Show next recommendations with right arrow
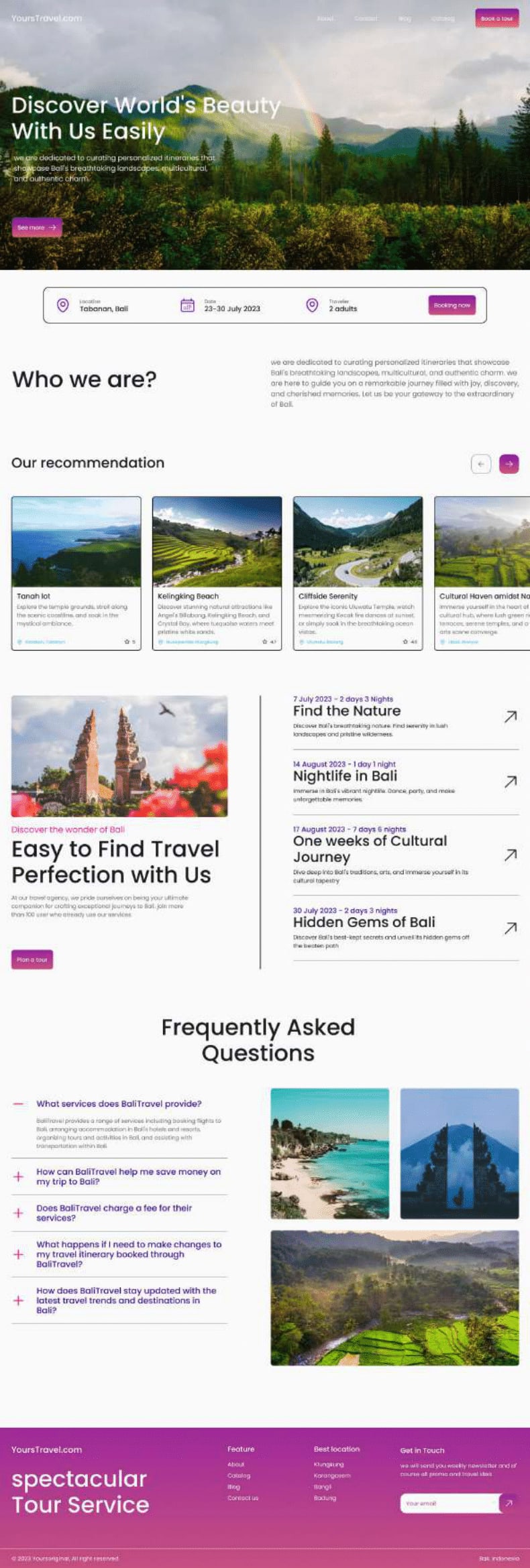Viewport: 530px width, 1568px height. tap(509, 463)
